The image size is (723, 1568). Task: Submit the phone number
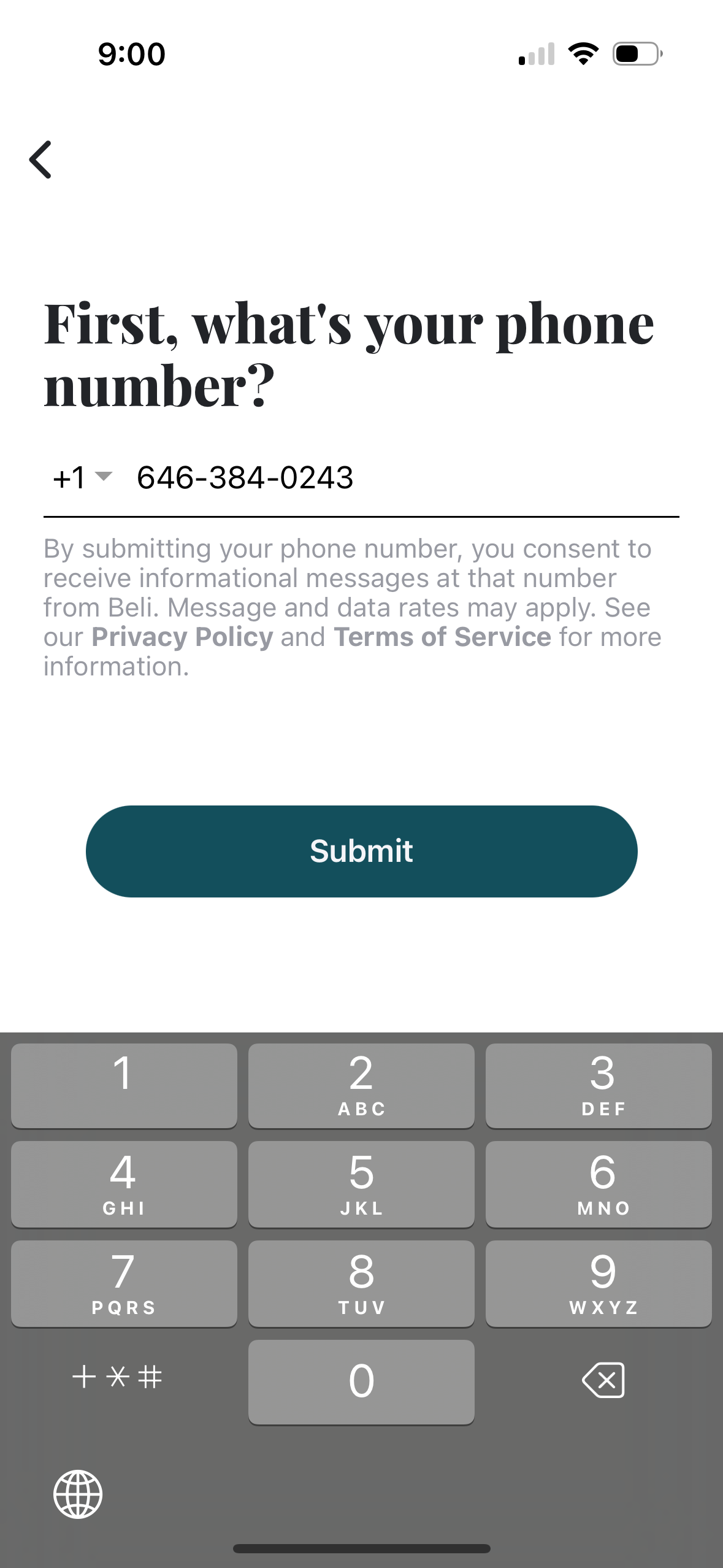click(361, 851)
